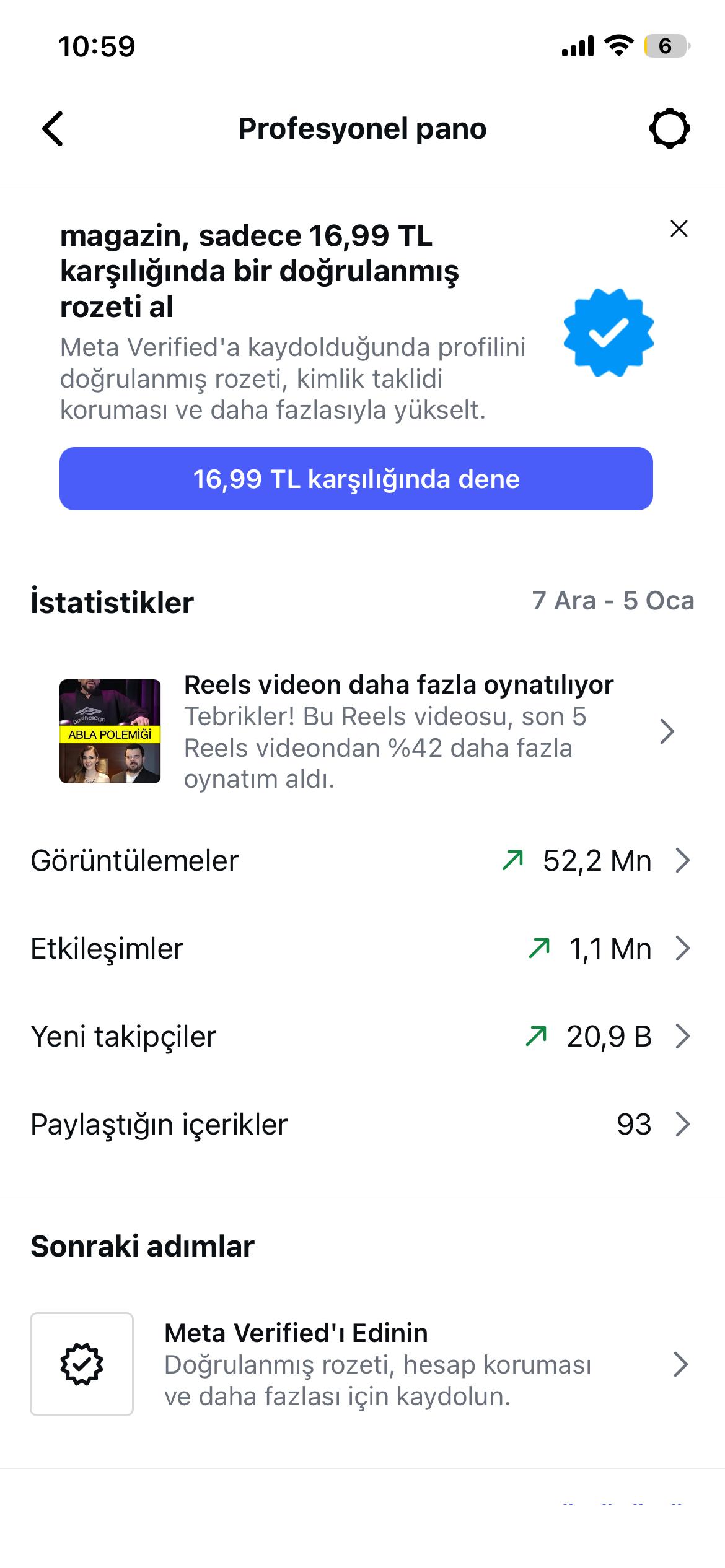Image resolution: width=725 pixels, height=1568 pixels.
Task: Open the settings gear icon
Action: pos(669,129)
